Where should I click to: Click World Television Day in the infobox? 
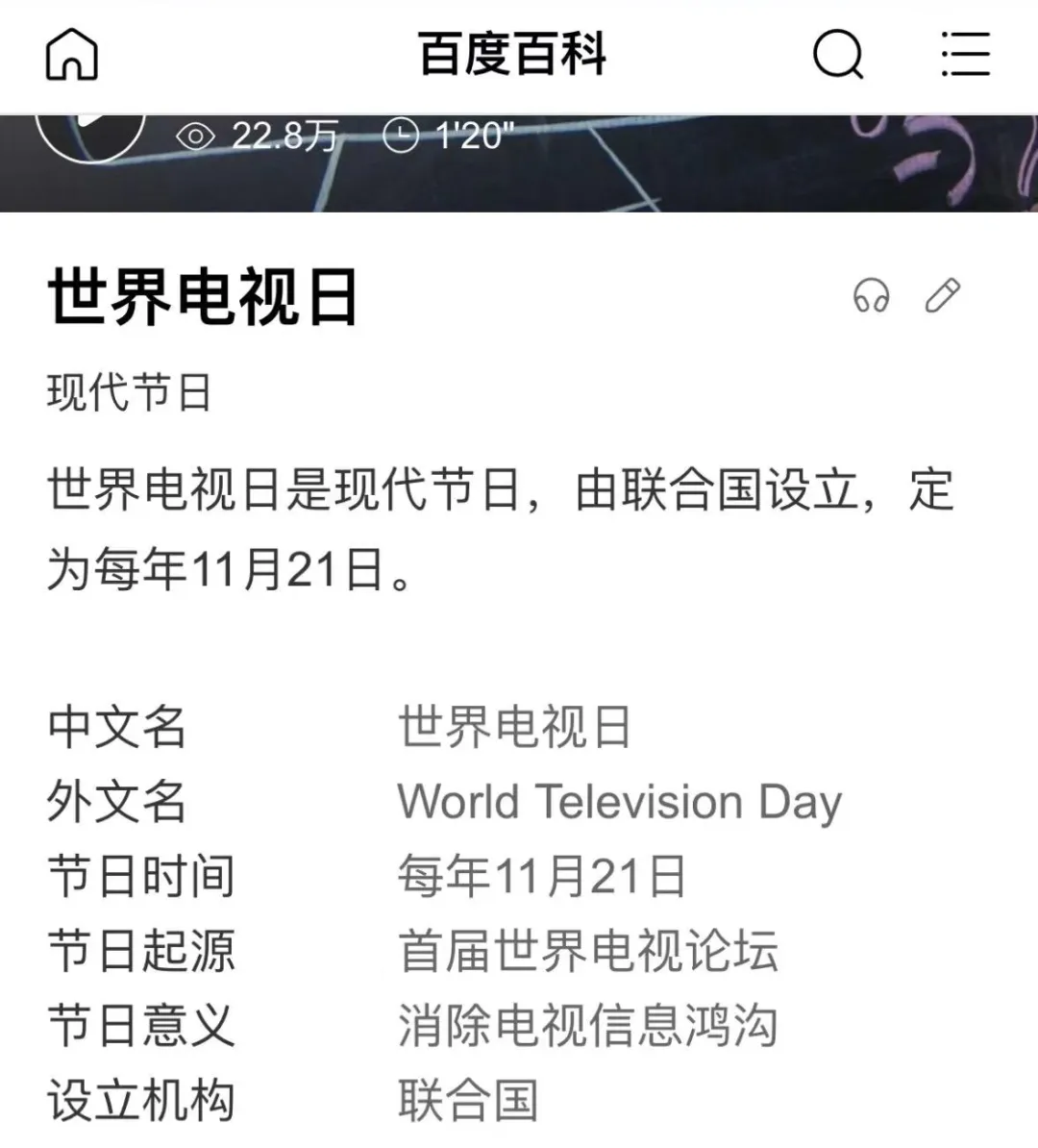tap(620, 801)
